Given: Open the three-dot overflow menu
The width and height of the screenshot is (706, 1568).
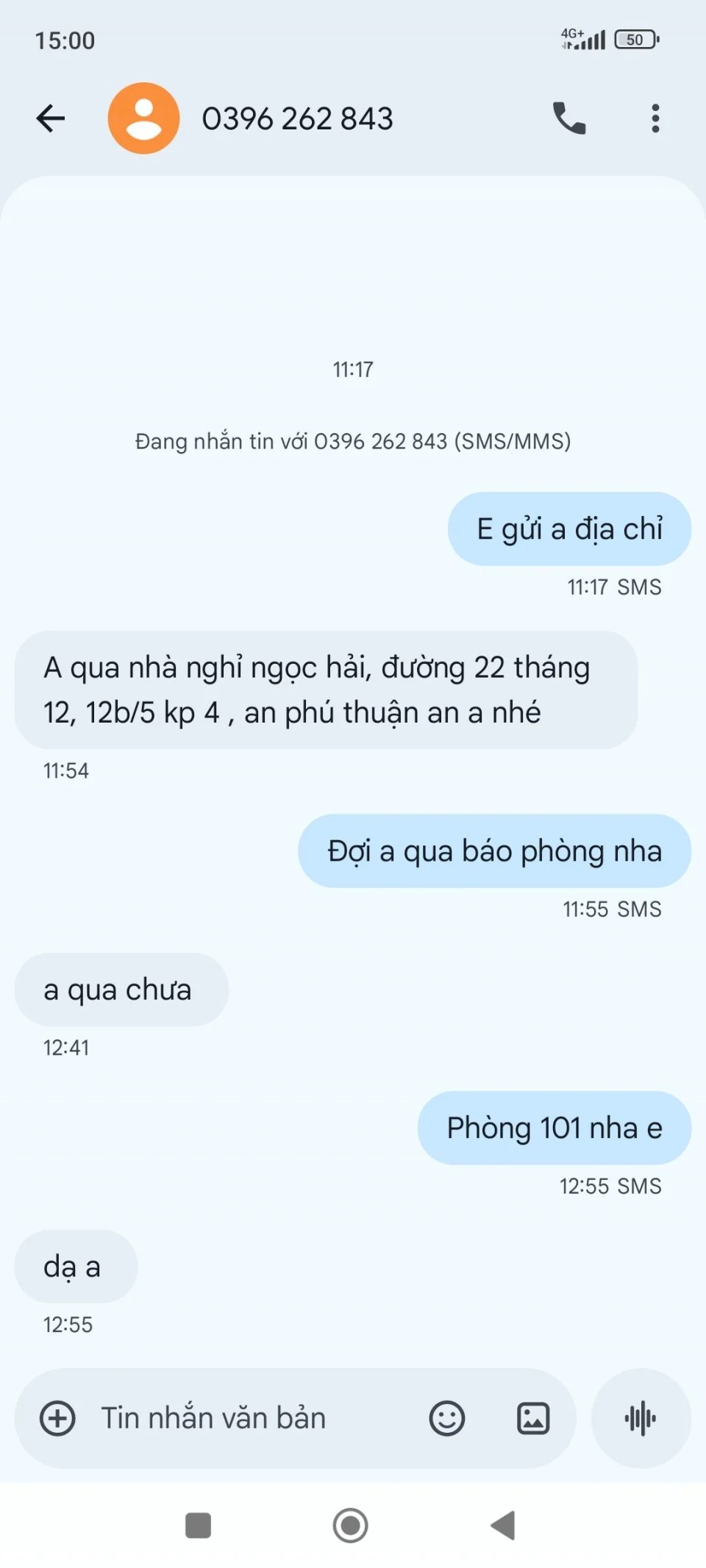Looking at the screenshot, I should pyautogui.click(x=655, y=118).
